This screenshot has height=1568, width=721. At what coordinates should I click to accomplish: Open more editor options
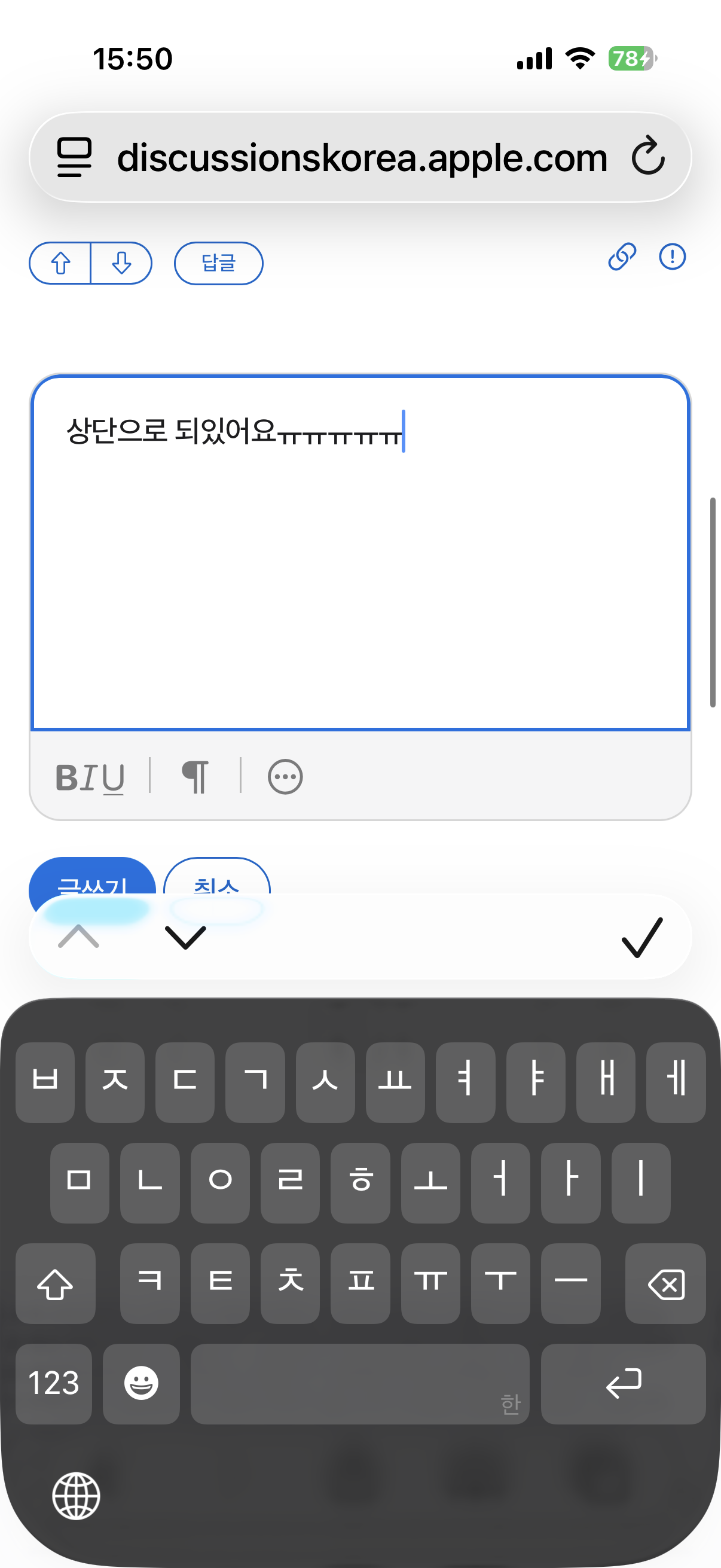[x=285, y=777]
